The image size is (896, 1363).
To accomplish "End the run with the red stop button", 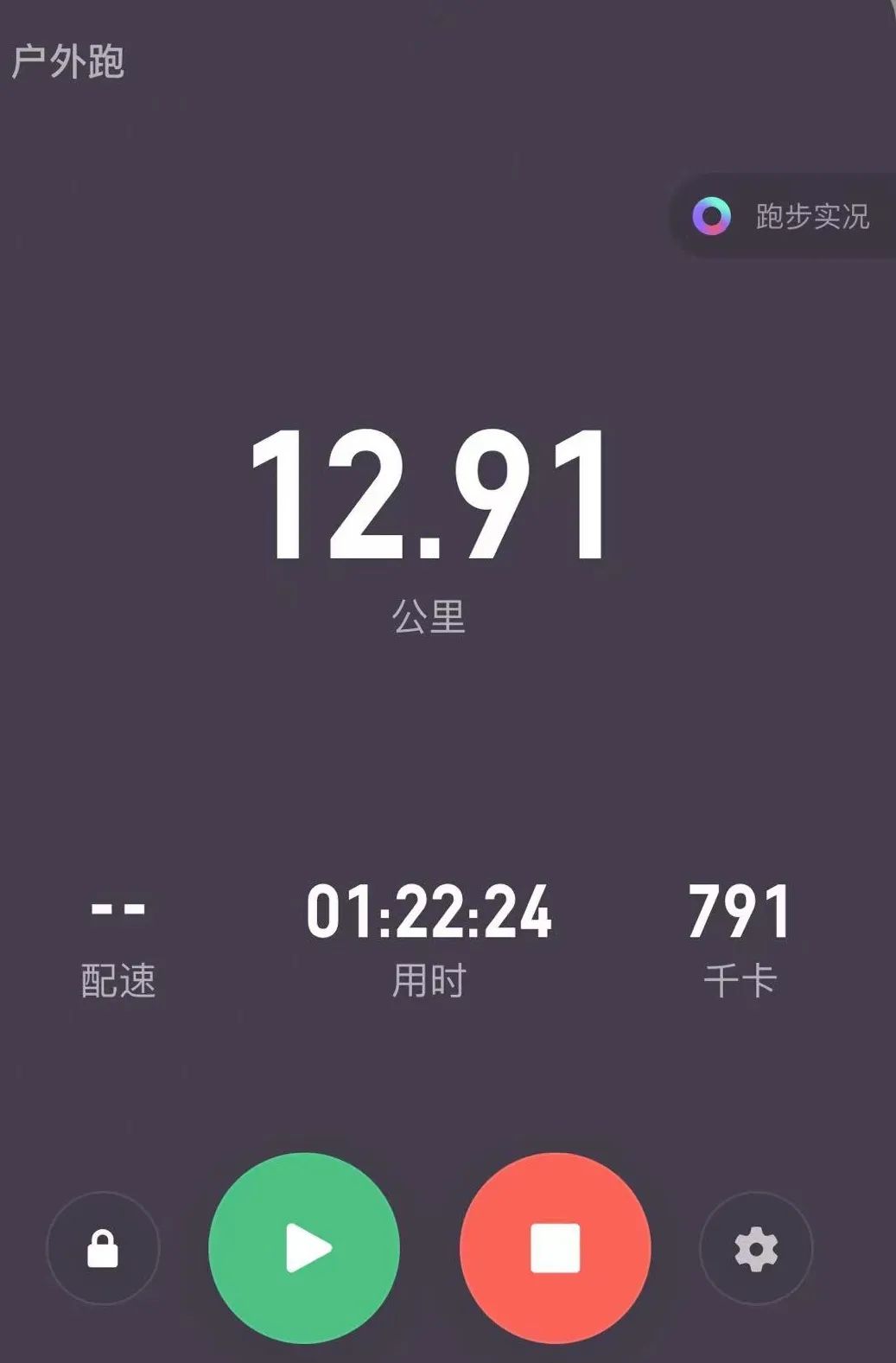I will pyautogui.click(x=555, y=1247).
